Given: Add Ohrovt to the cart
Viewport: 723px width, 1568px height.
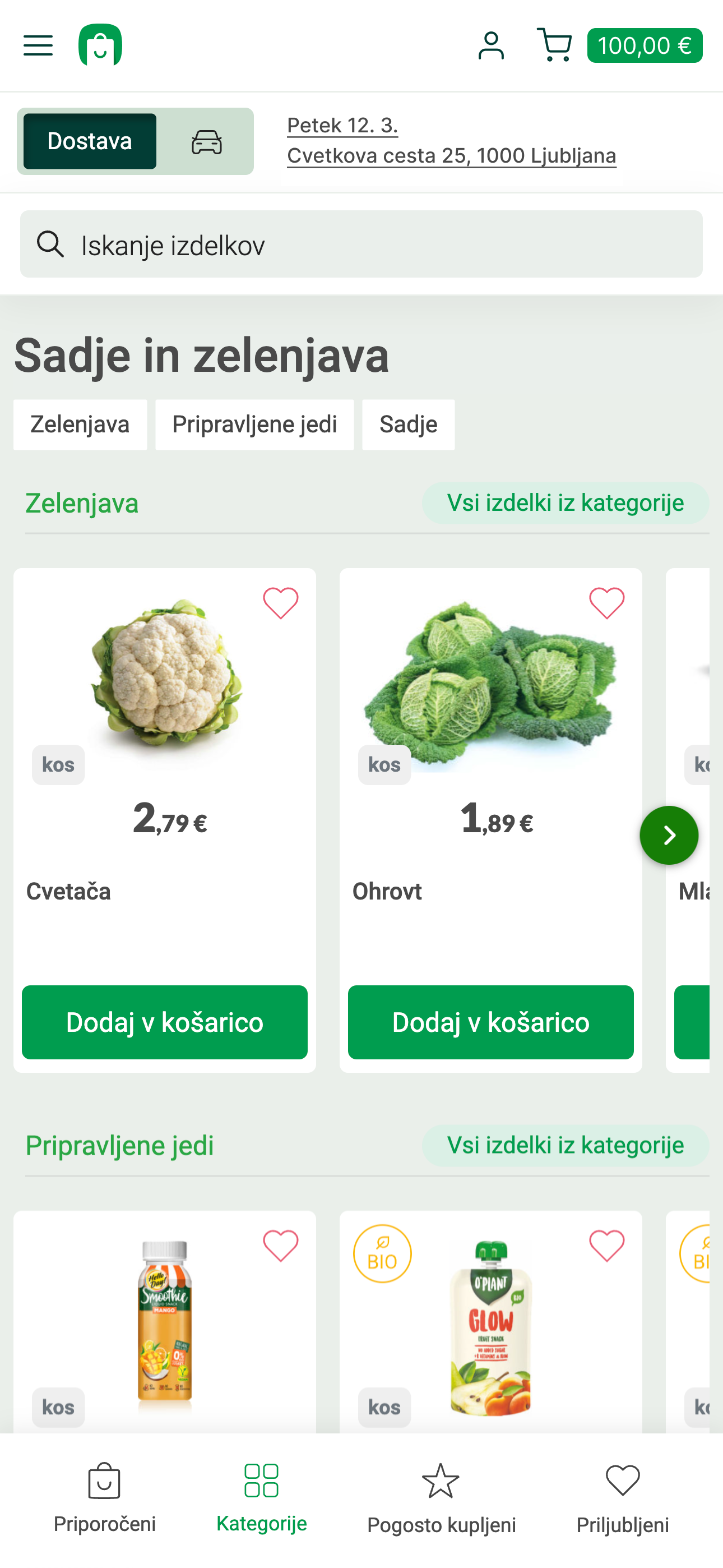Looking at the screenshot, I should point(490,1022).
